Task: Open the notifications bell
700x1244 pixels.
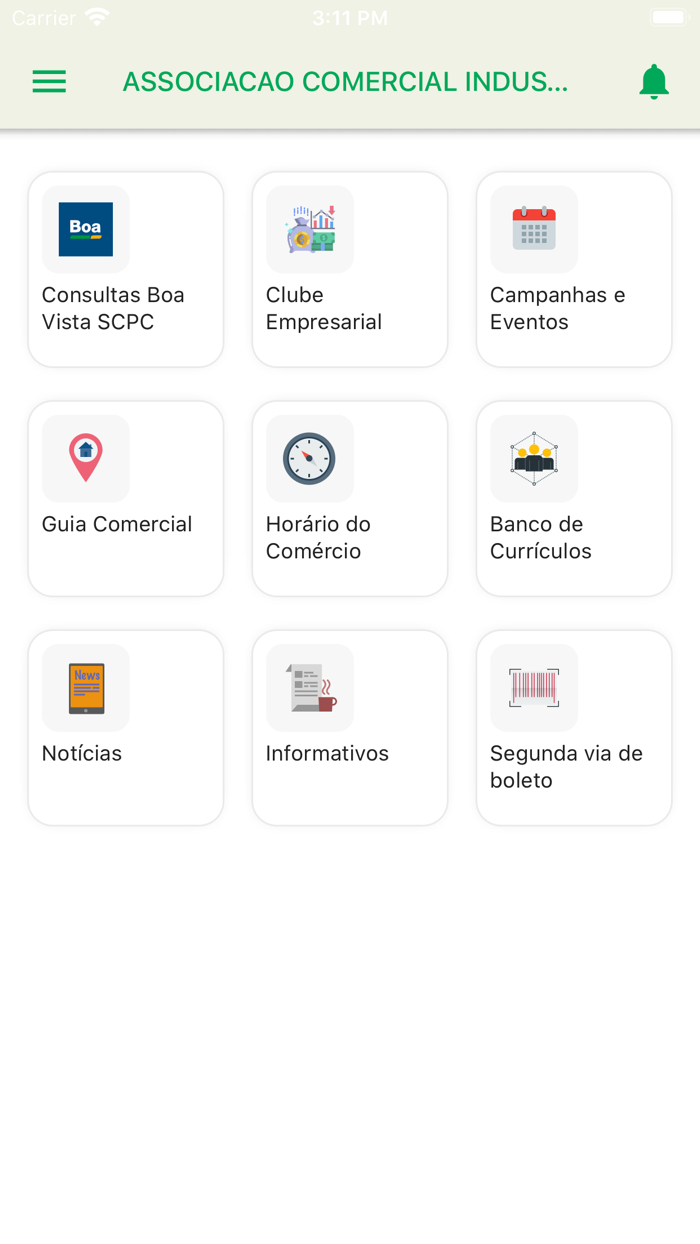Action: pyautogui.click(x=653, y=82)
